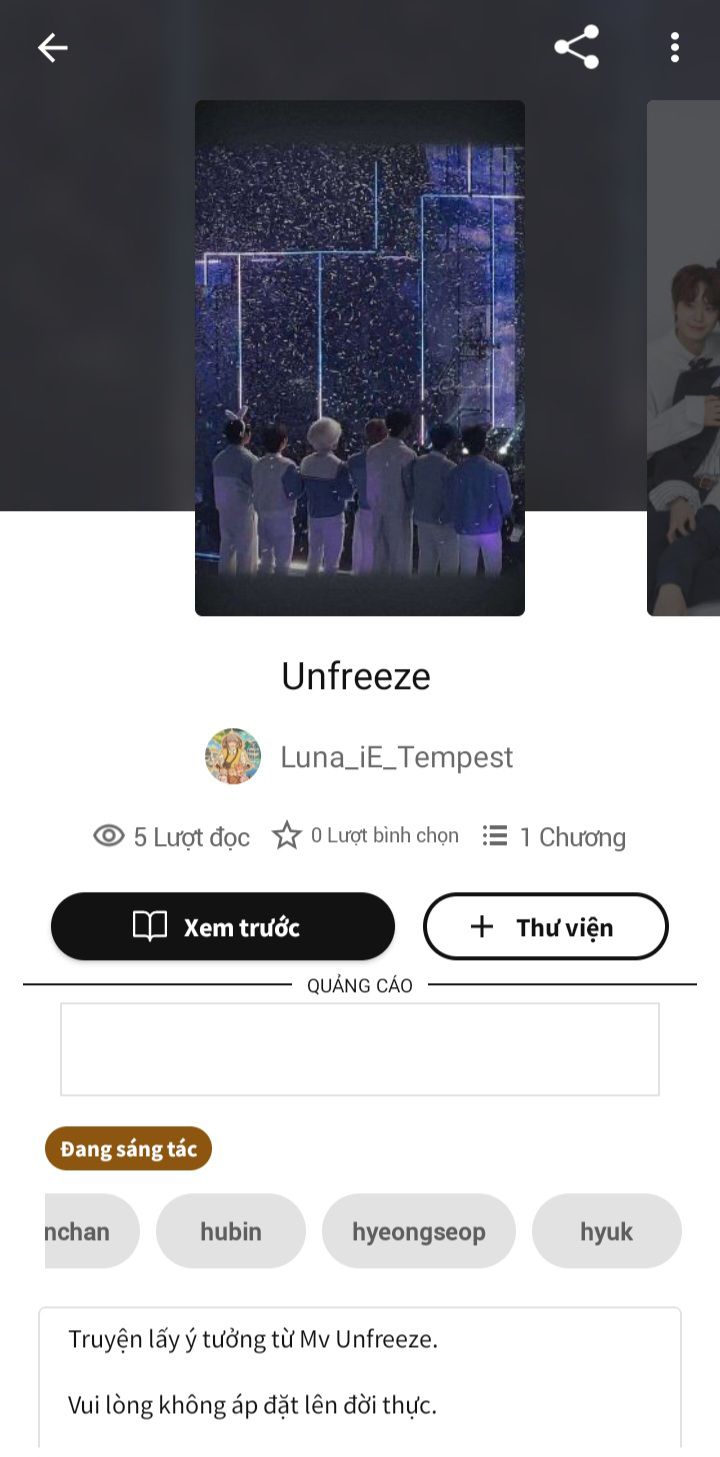Share the Unfreeze story
Image resolution: width=720 pixels, height=1457 pixels.
tap(576, 47)
